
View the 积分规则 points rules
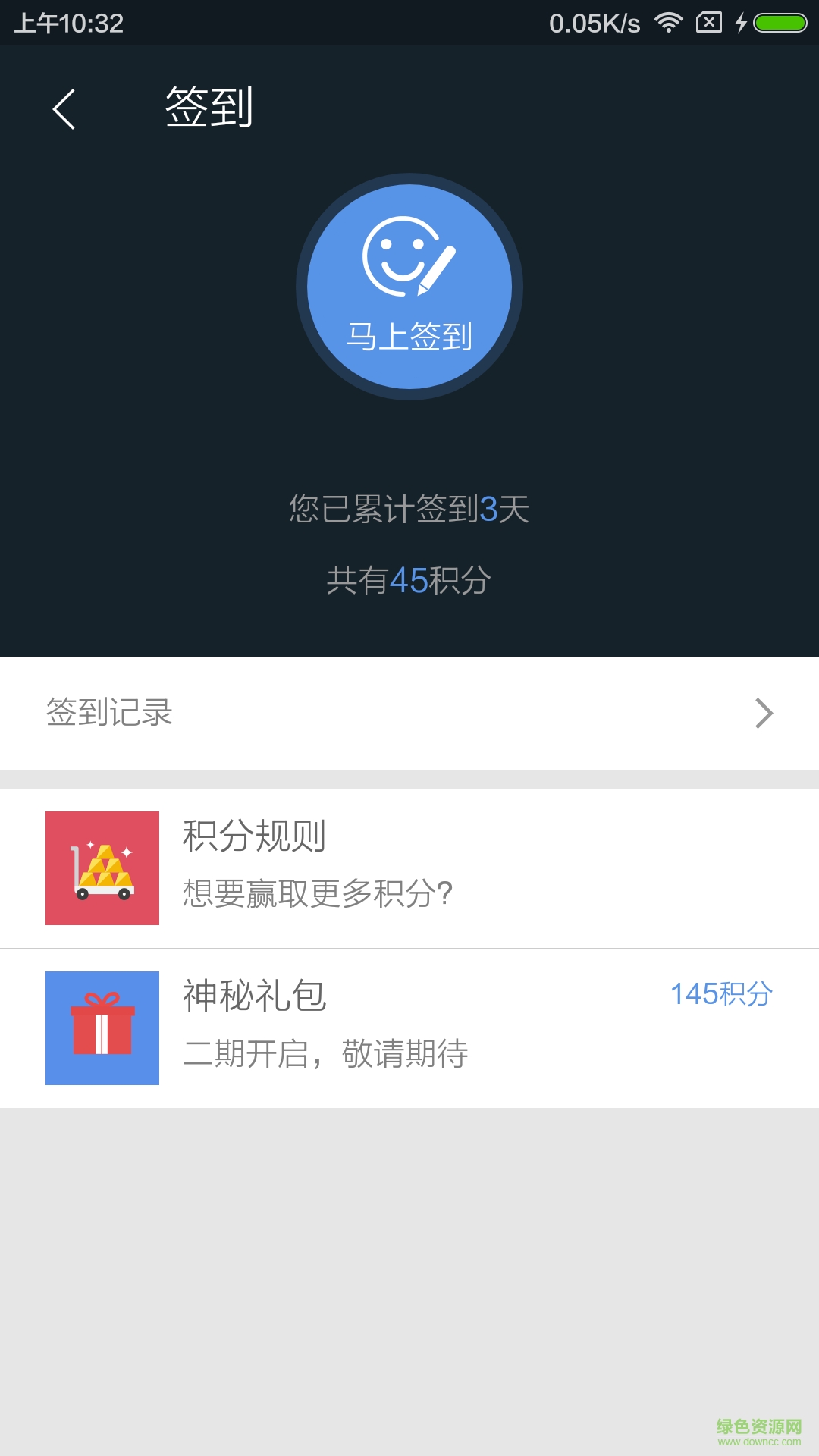409,868
